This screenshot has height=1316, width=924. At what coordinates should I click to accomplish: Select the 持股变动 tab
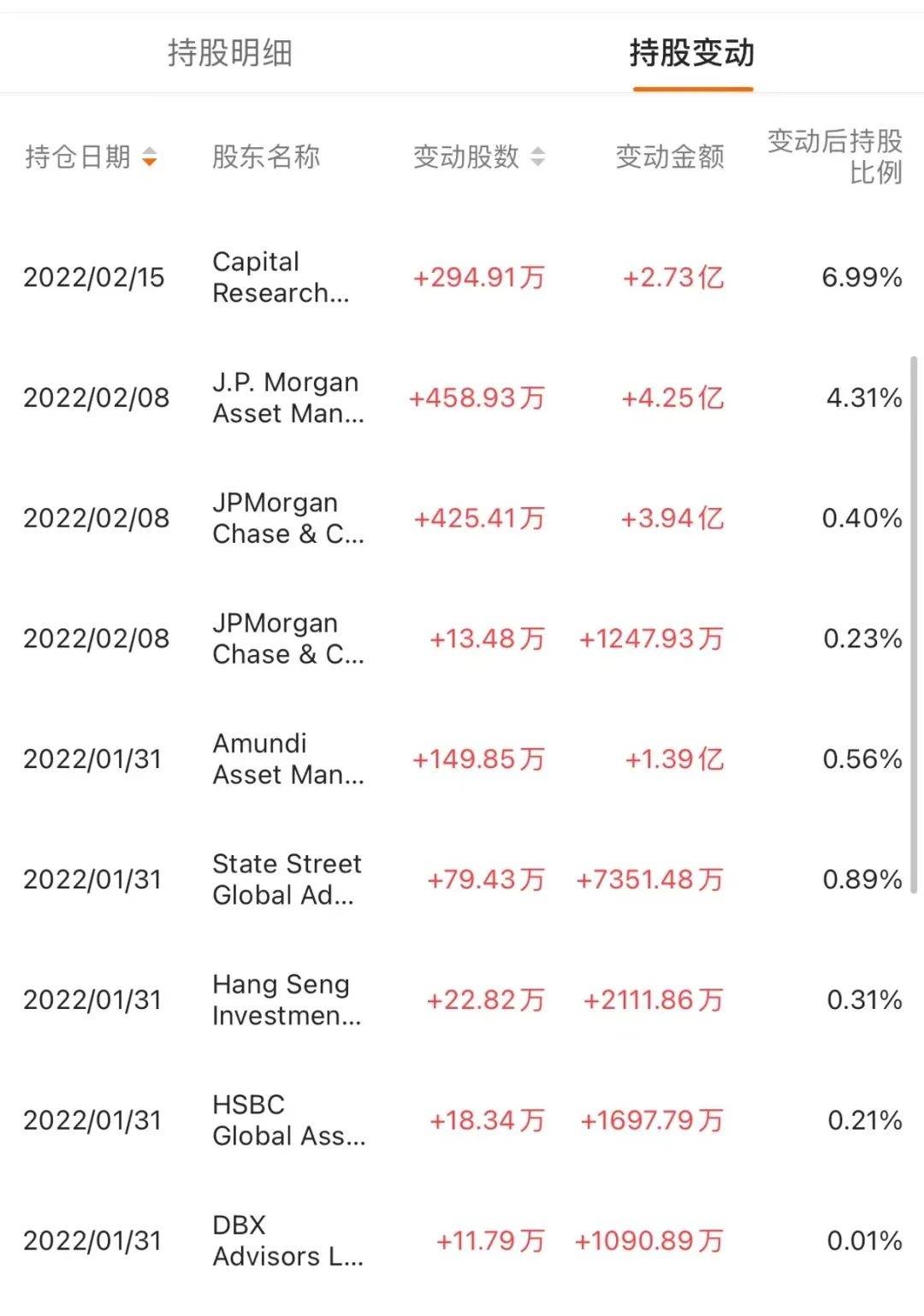click(x=692, y=53)
